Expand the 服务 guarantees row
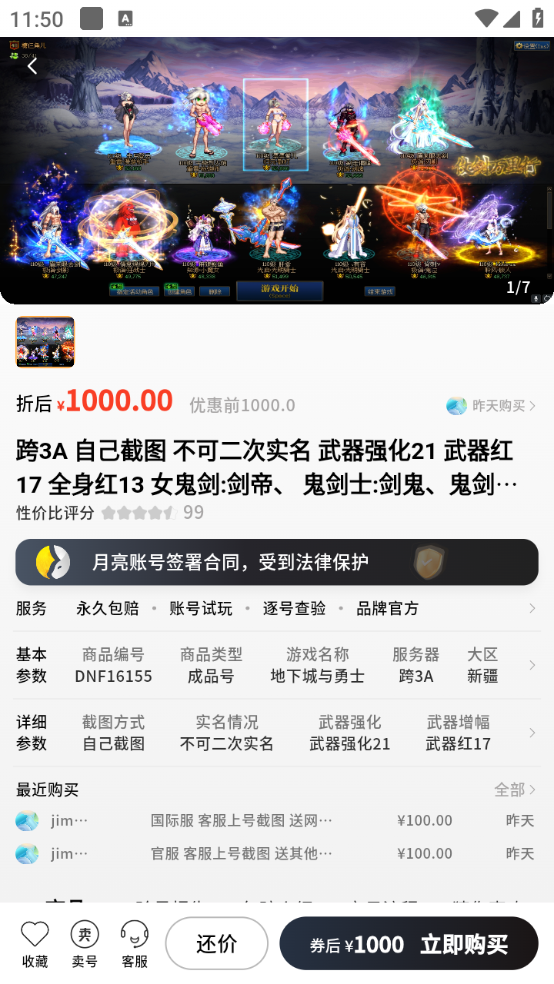 coord(277,608)
